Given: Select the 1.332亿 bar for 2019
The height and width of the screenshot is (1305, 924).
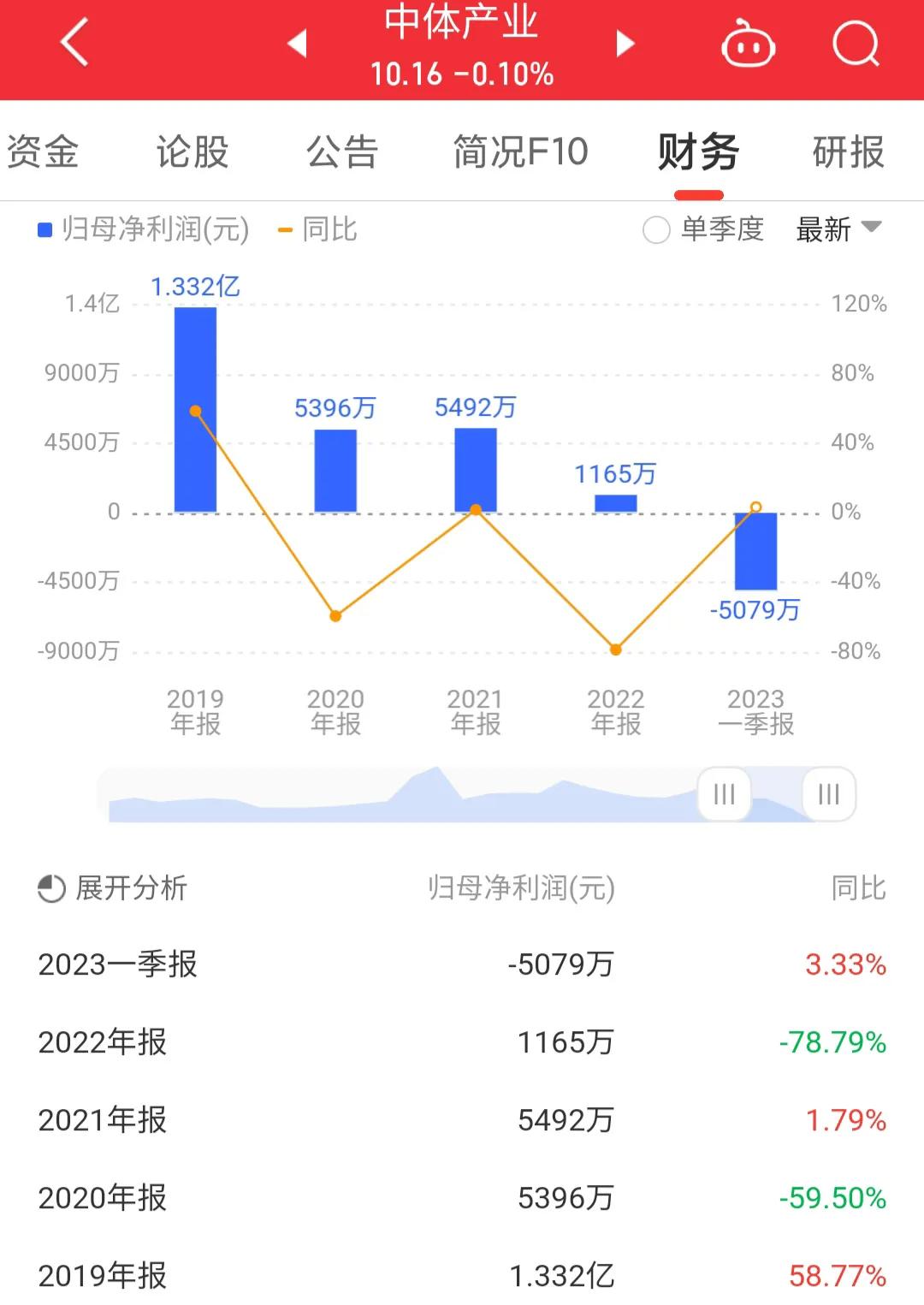Looking at the screenshot, I should (x=195, y=408).
